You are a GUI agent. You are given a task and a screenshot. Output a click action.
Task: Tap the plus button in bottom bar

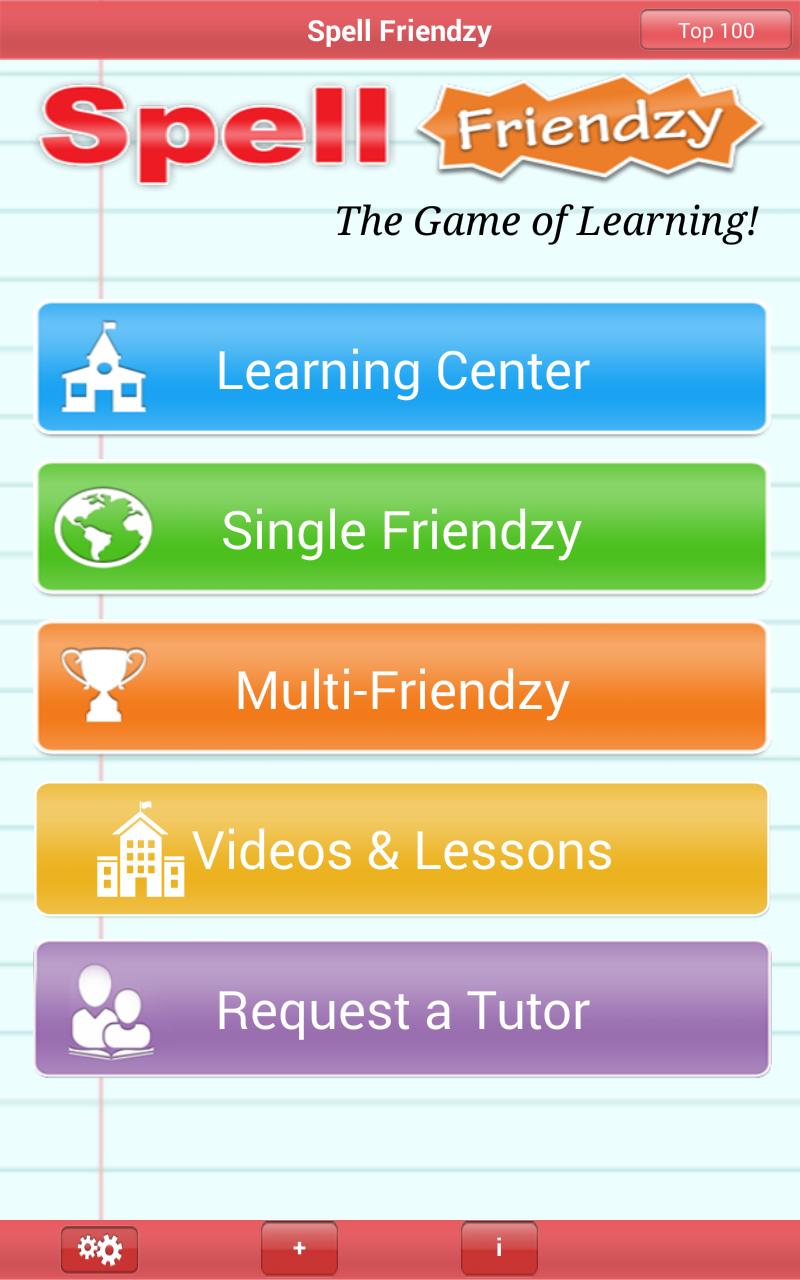(299, 1248)
